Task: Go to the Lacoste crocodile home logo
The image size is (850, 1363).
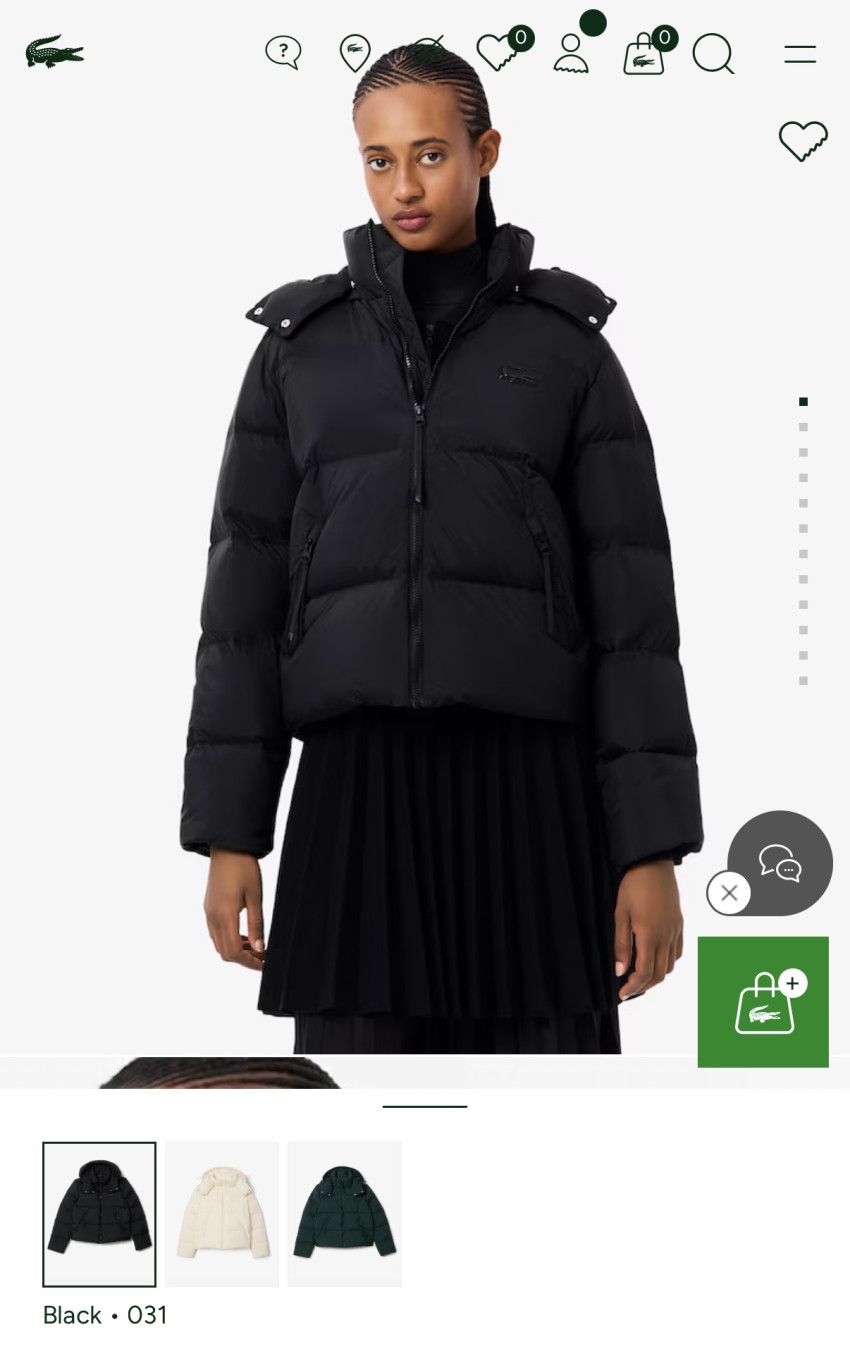Action: click(x=55, y=52)
